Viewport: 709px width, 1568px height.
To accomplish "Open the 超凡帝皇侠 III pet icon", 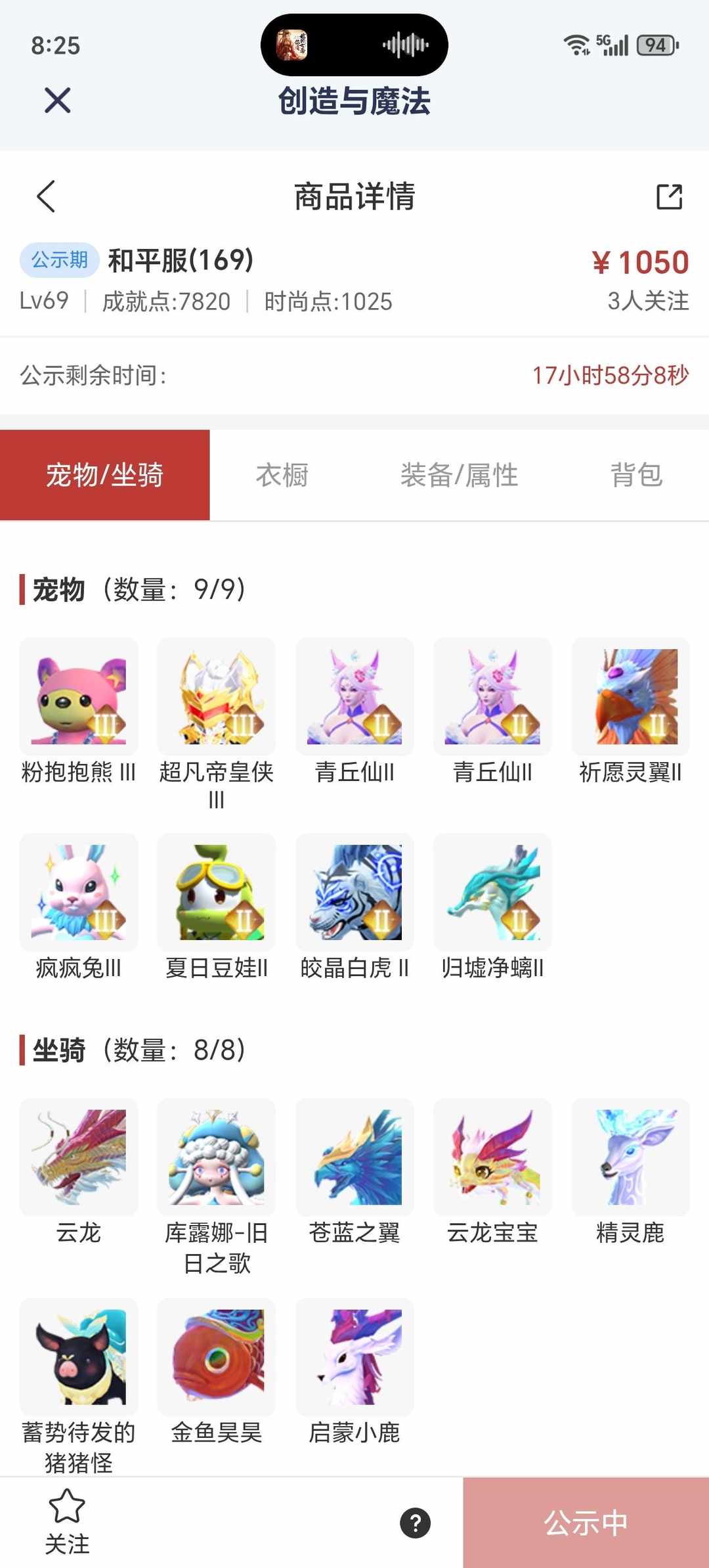I will tap(216, 698).
